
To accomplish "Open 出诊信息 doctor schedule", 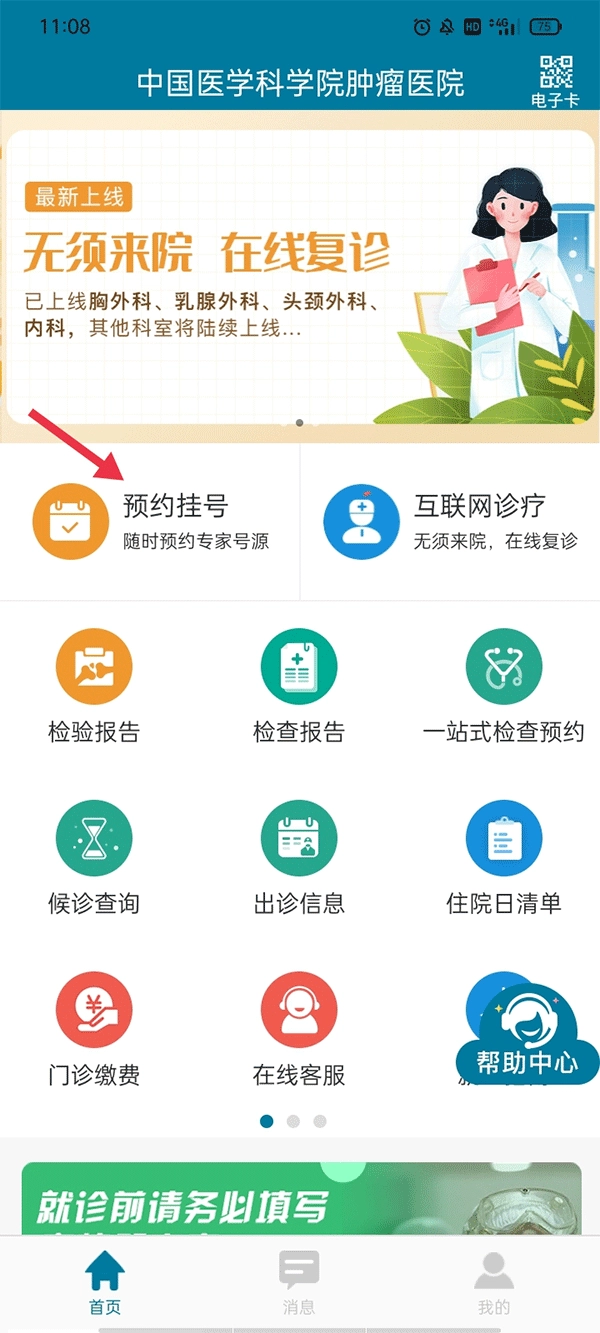I will [299, 858].
